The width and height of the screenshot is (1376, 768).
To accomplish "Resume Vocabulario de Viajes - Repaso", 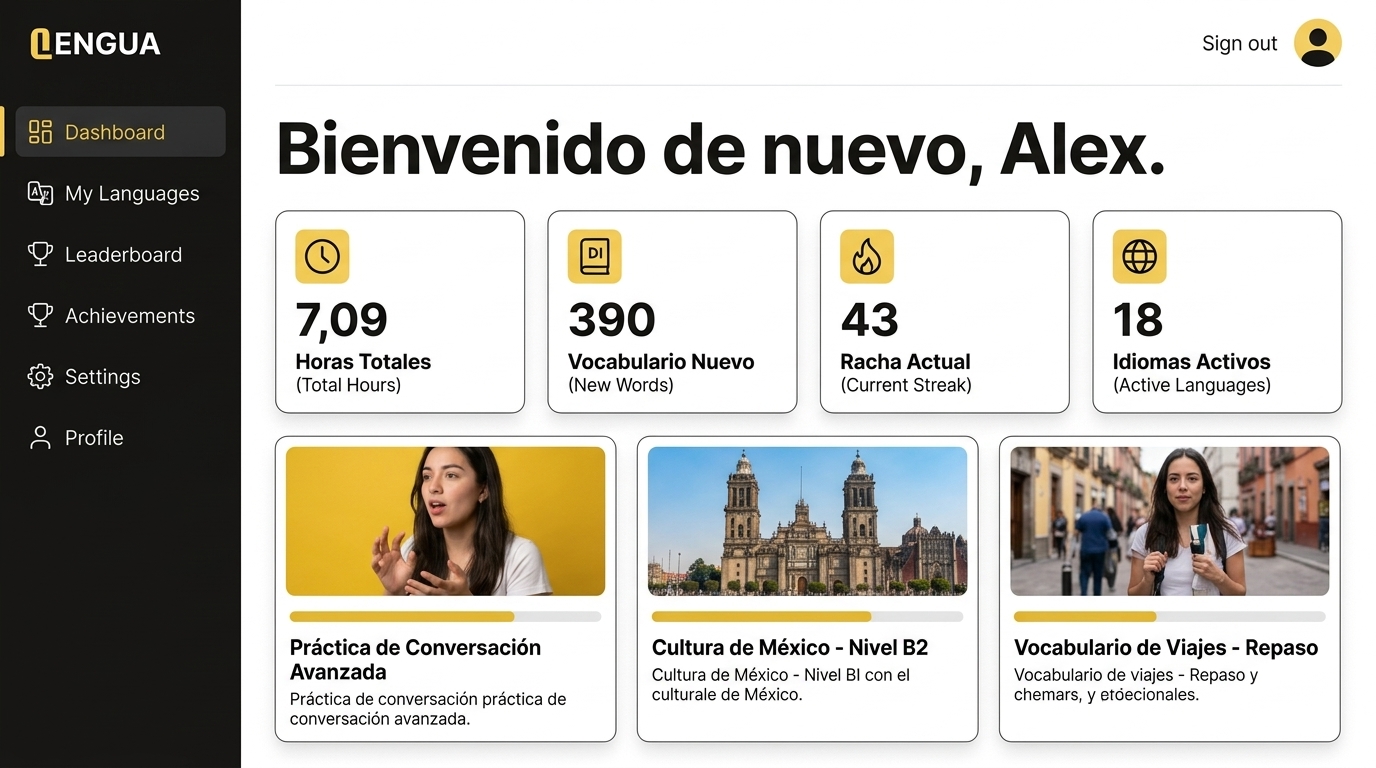I will (x=1169, y=588).
